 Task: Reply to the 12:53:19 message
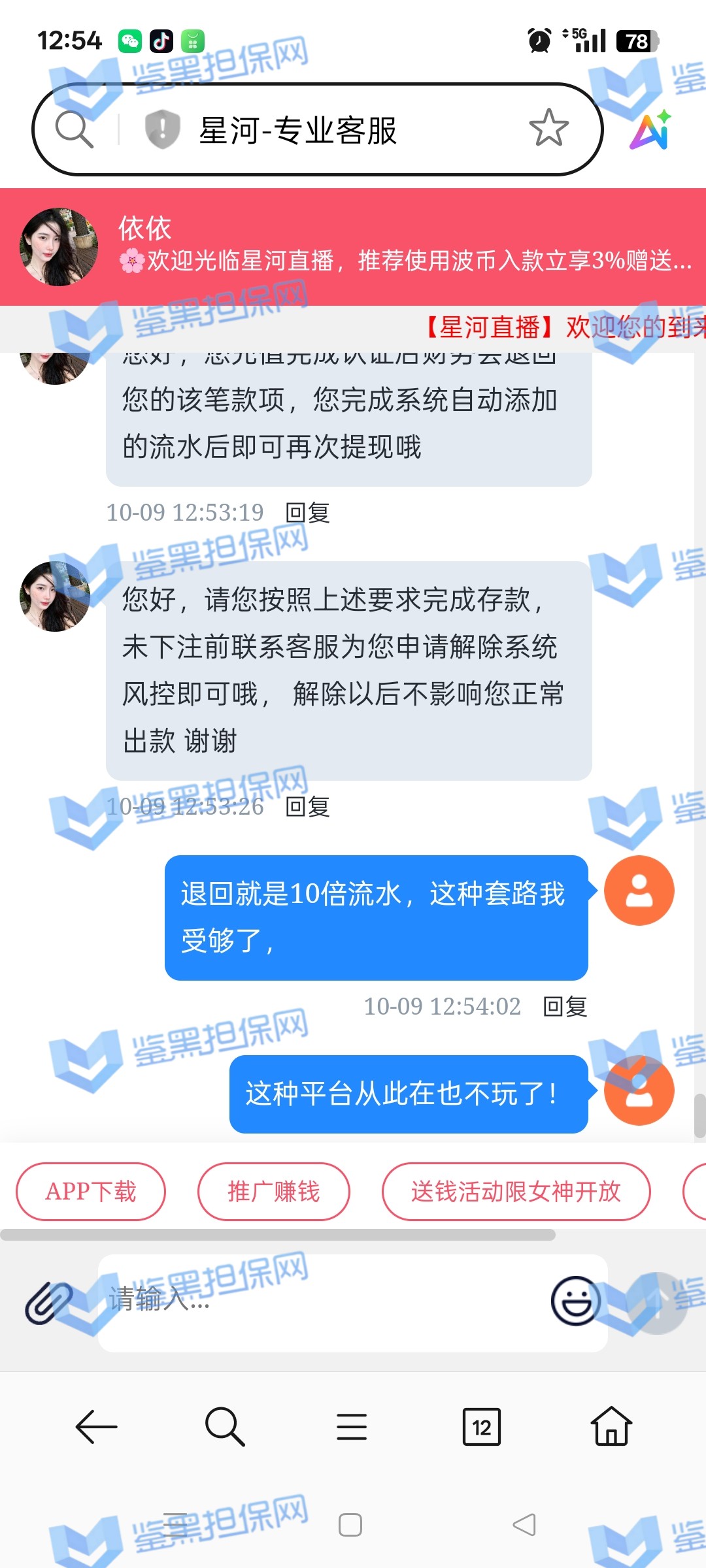point(308,513)
